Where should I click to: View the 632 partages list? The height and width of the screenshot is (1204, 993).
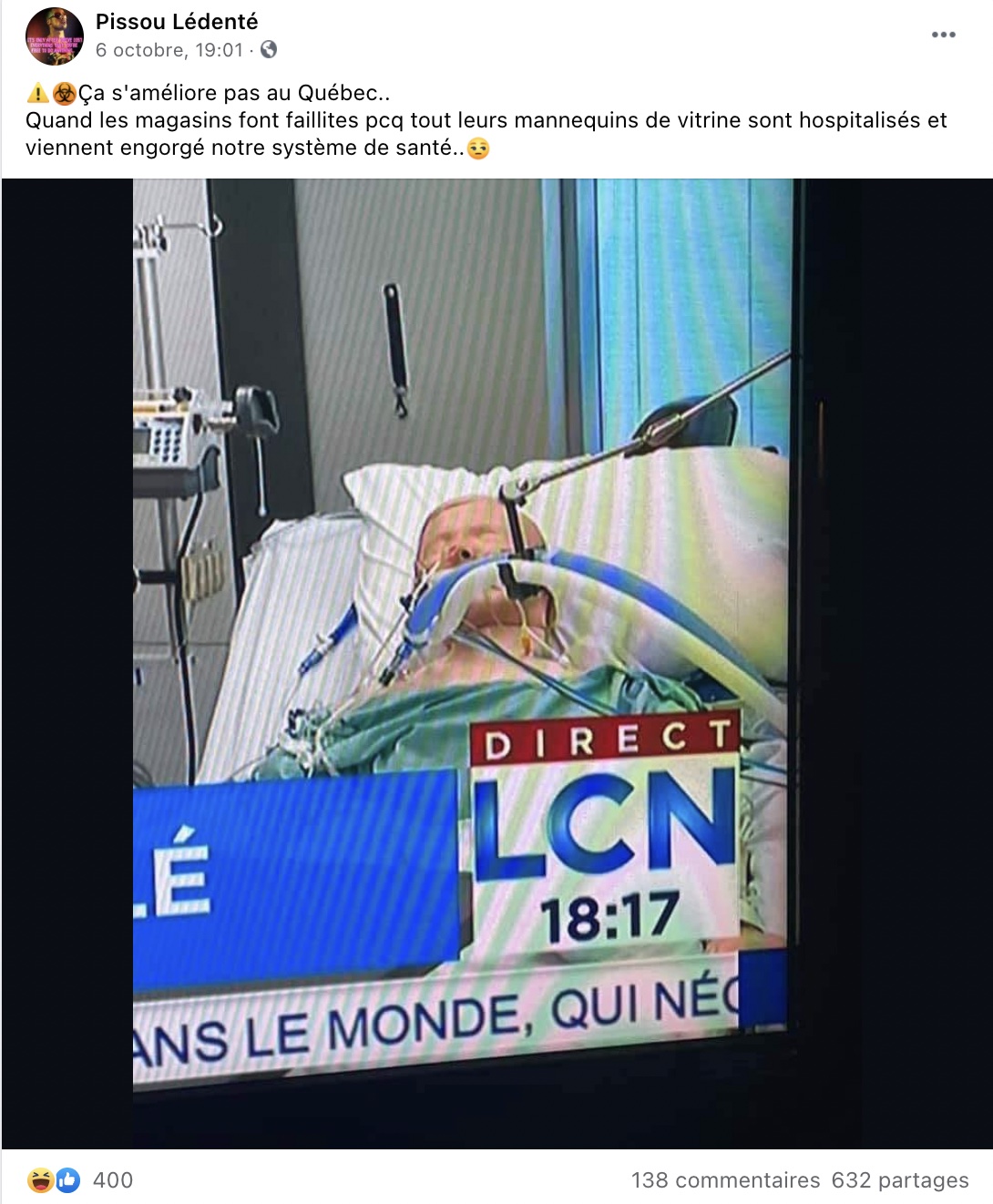pos(899,1180)
